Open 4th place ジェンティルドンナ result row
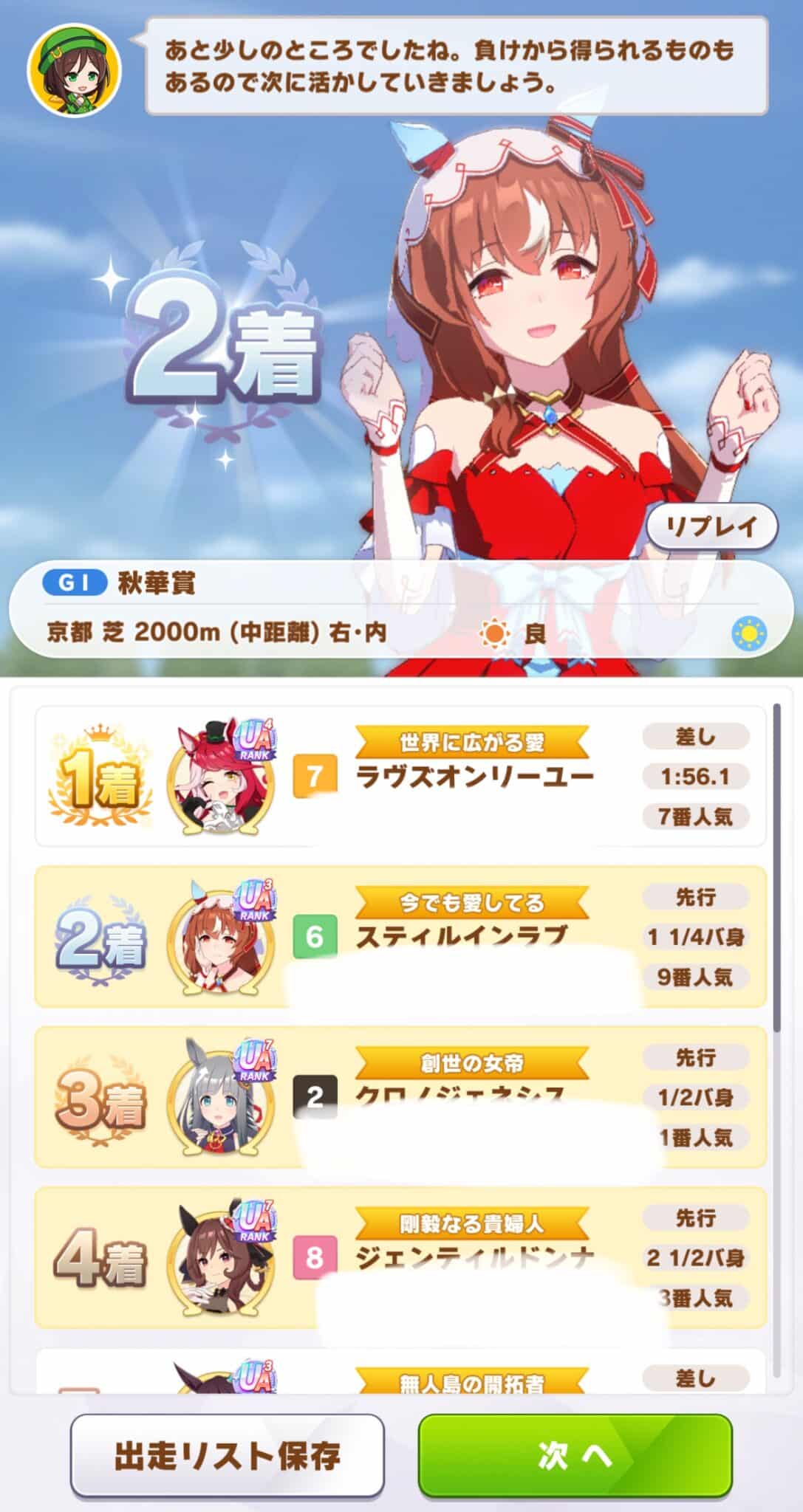 tap(400, 1257)
